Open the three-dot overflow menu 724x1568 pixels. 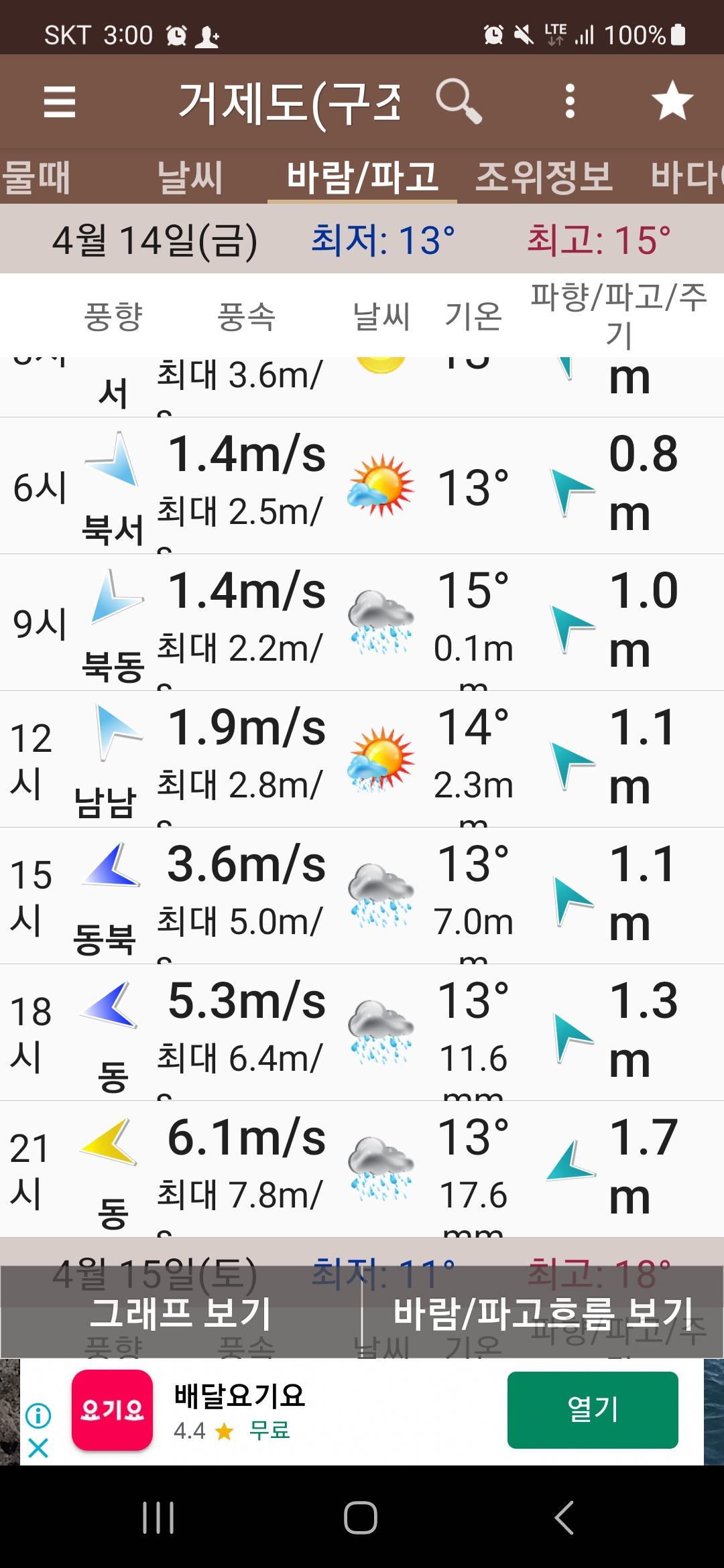[x=570, y=101]
